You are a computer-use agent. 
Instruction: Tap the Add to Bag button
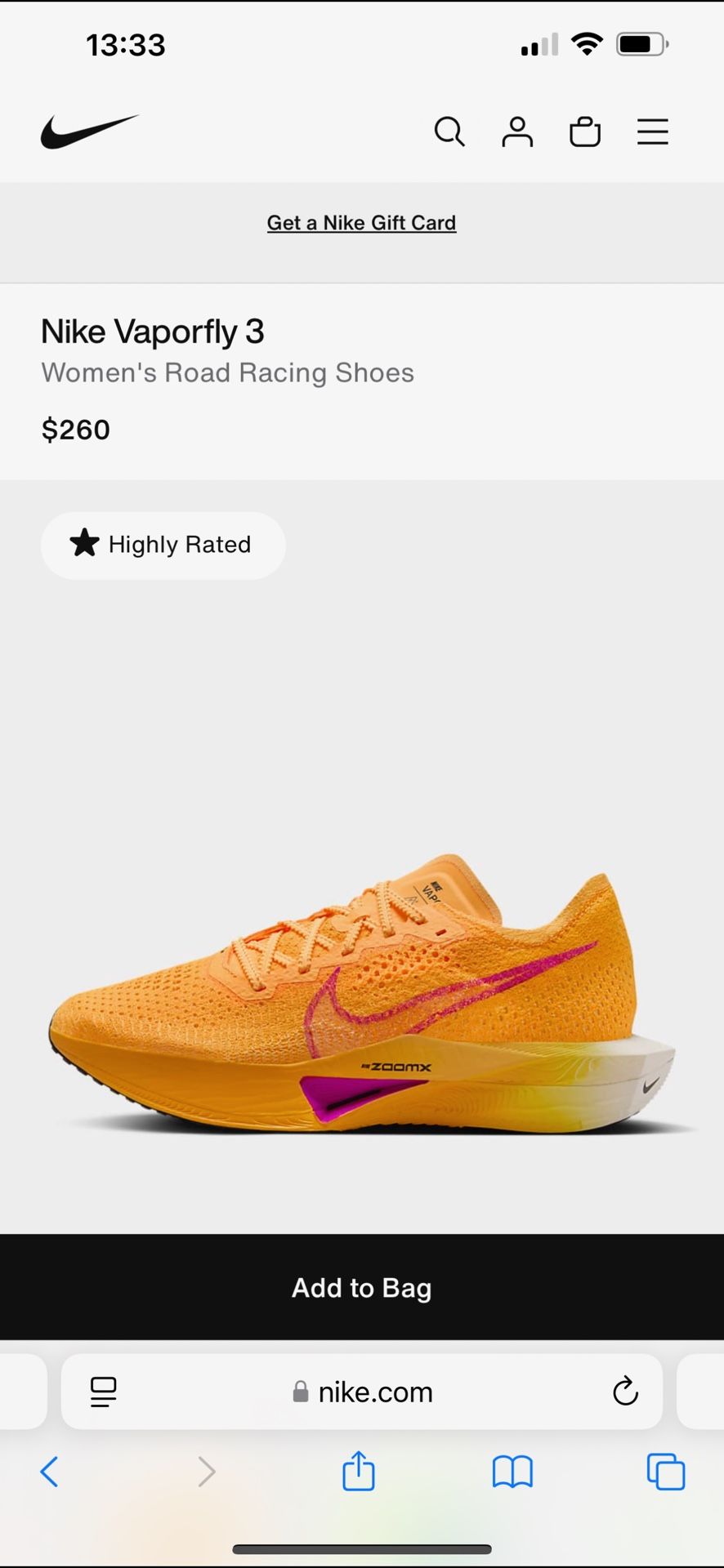(x=361, y=1288)
